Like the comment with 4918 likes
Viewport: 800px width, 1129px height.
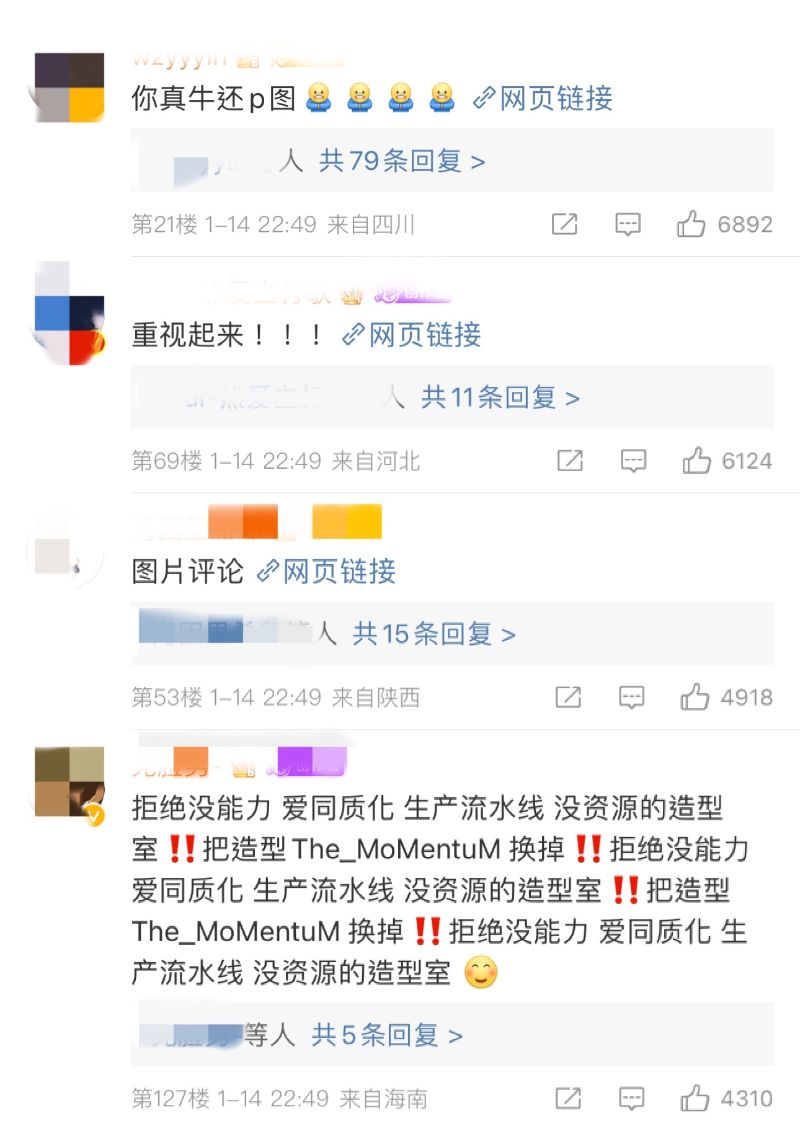(x=694, y=697)
